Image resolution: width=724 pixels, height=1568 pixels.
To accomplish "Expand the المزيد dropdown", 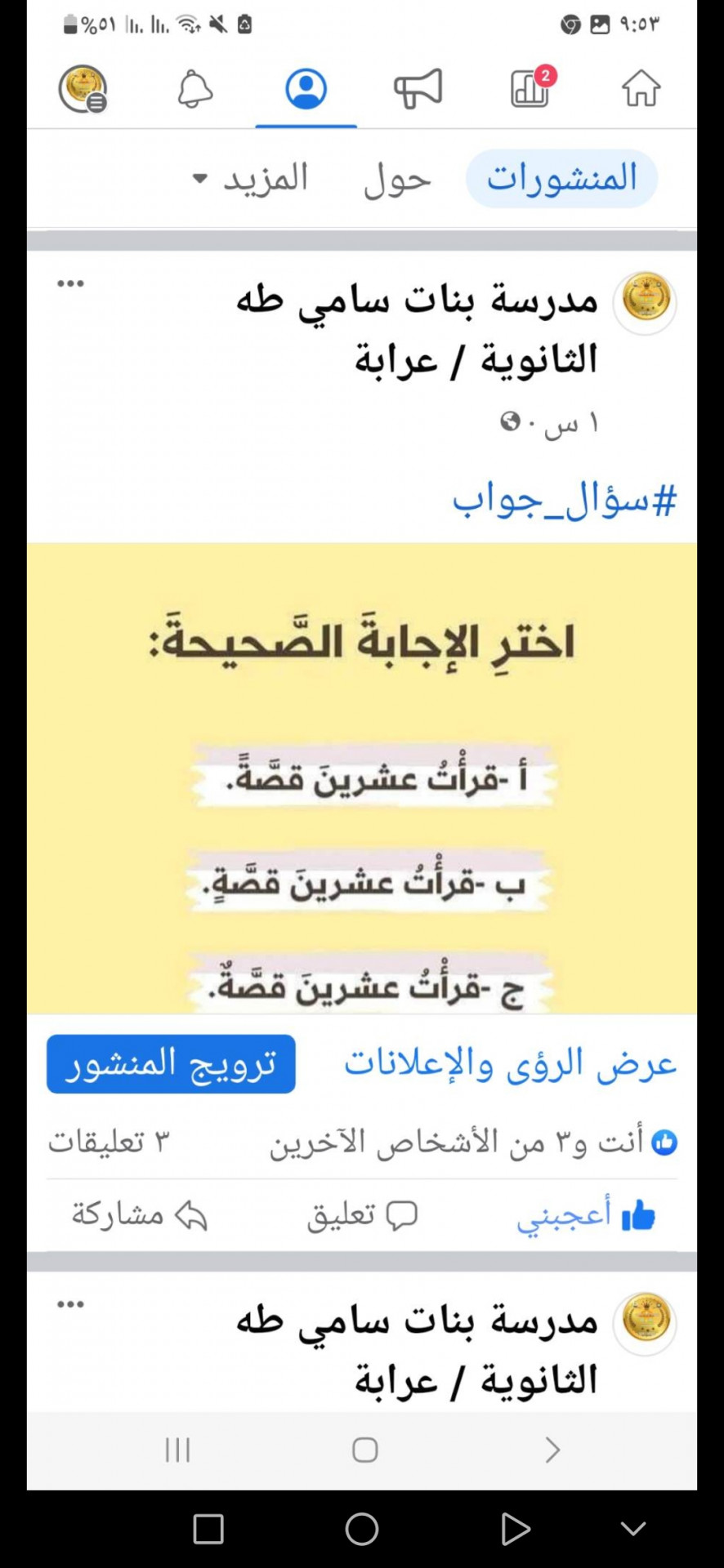I will point(250,179).
